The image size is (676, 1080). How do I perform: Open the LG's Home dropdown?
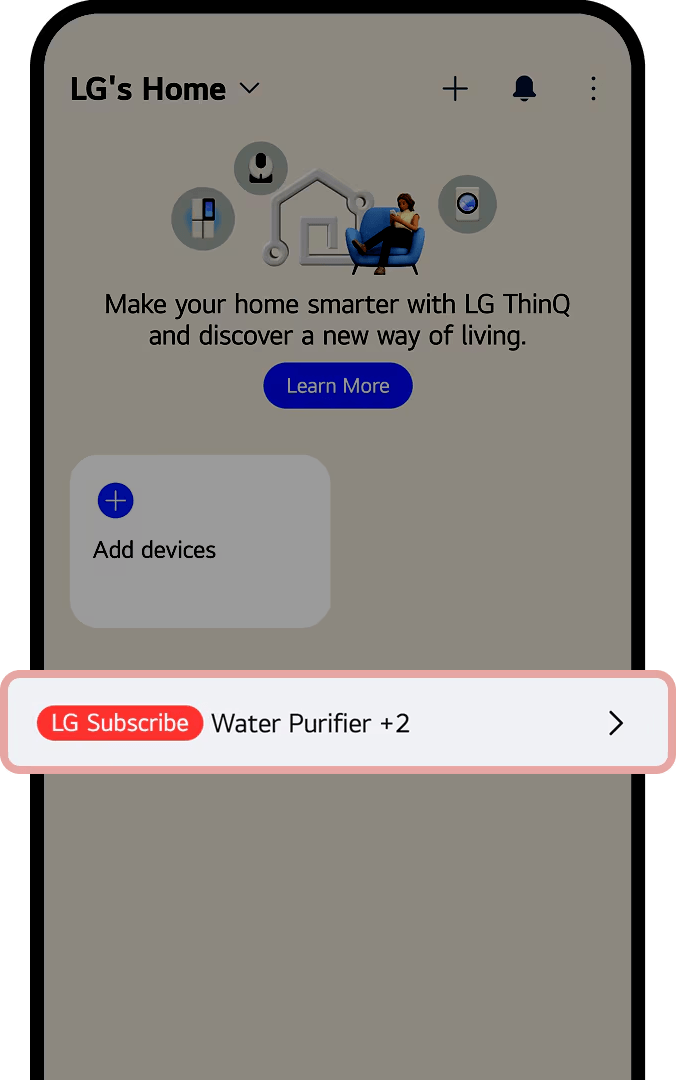pos(165,89)
